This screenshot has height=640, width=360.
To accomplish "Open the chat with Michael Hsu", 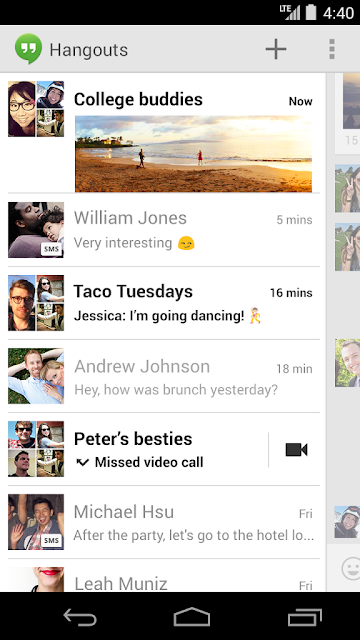I will click(163, 522).
